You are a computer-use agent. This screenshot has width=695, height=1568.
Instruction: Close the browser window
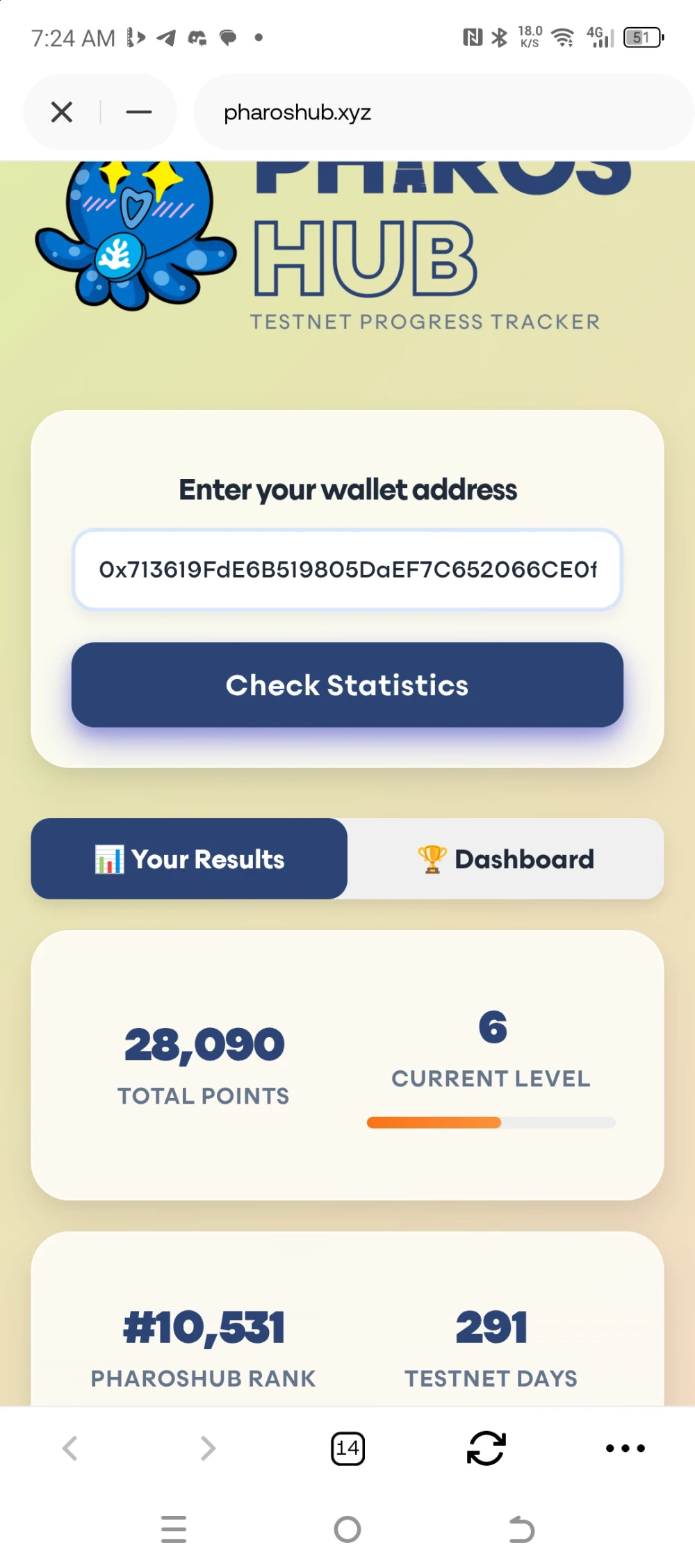coord(62,112)
